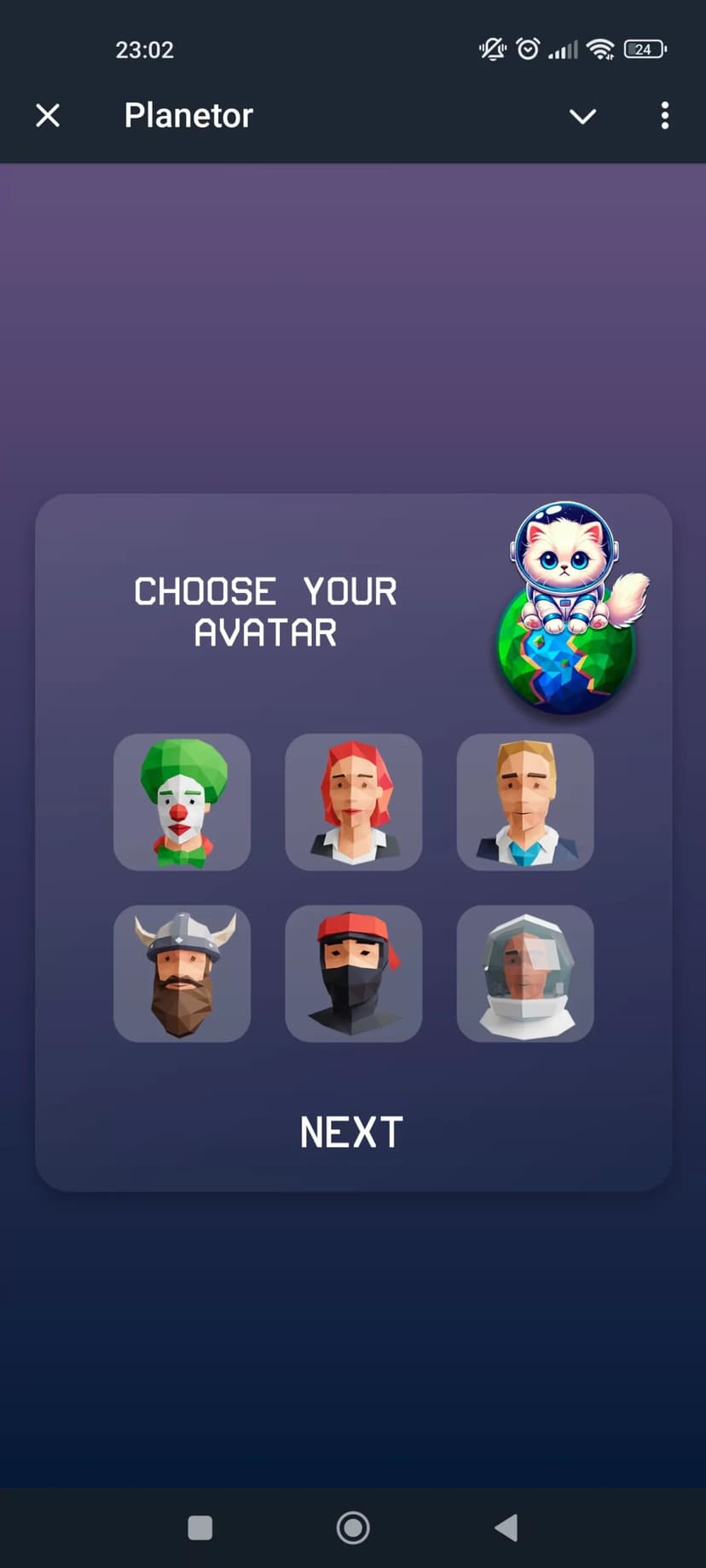The height and width of the screenshot is (1568, 706).
Task: Expand the dropdown chevron beside Planetor
Action: click(582, 116)
